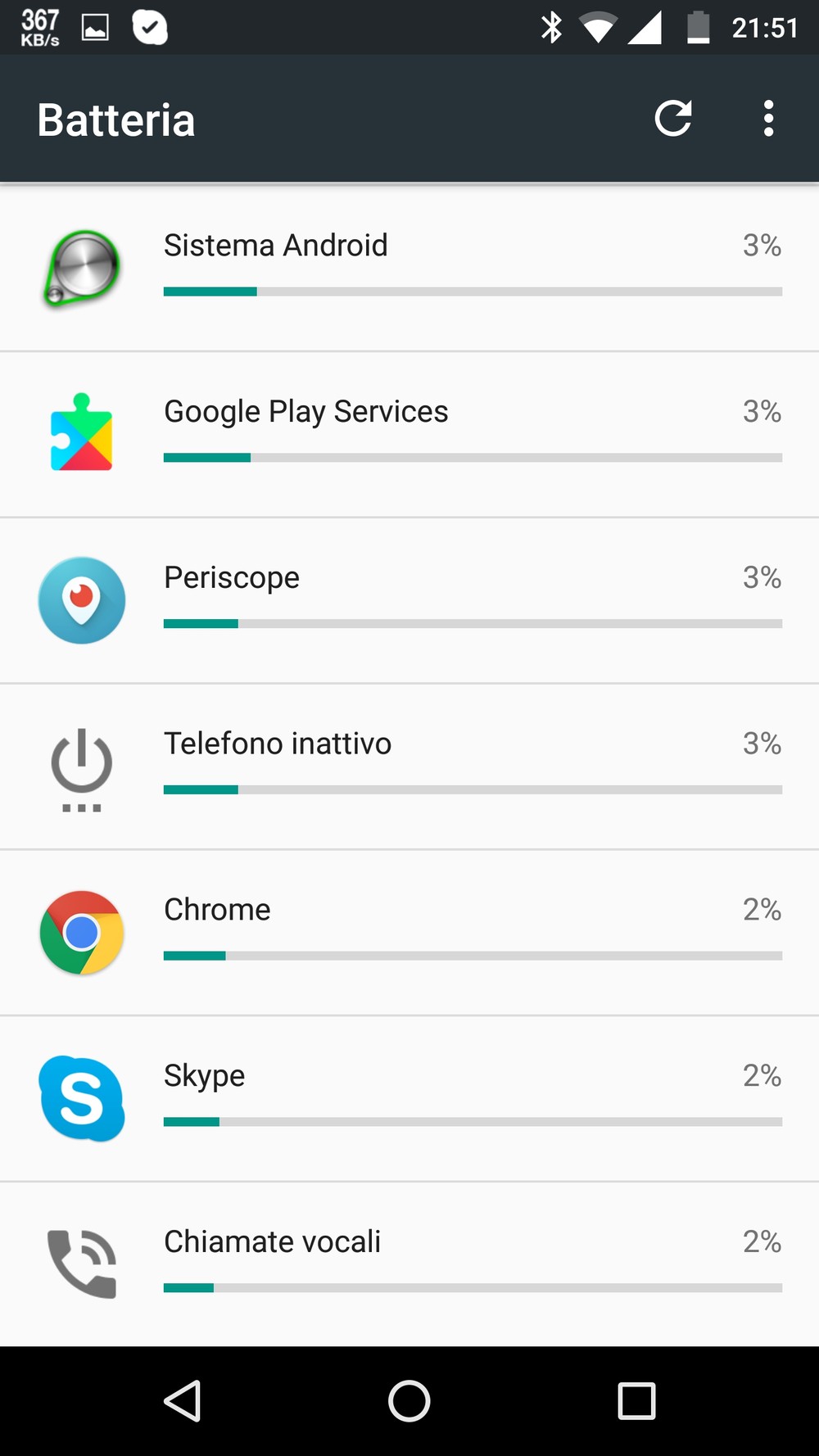The width and height of the screenshot is (819, 1456).
Task: Open Telefono inattivo usage details
Action: tap(409, 766)
